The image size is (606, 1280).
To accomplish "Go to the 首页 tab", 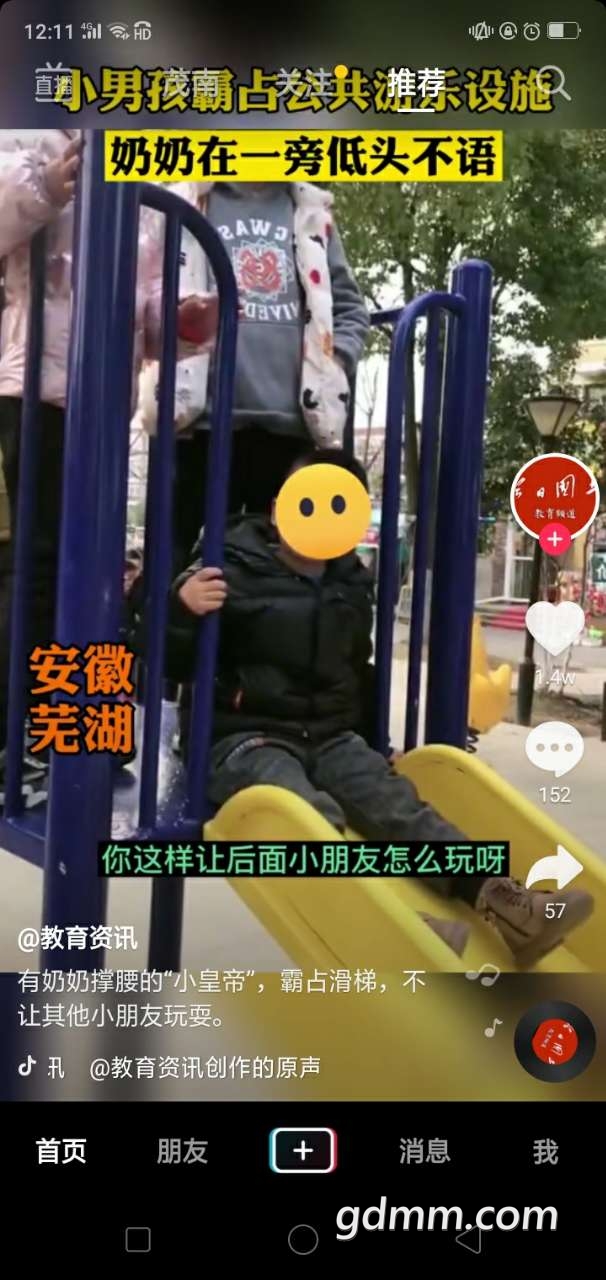I will [x=62, y=1151].
